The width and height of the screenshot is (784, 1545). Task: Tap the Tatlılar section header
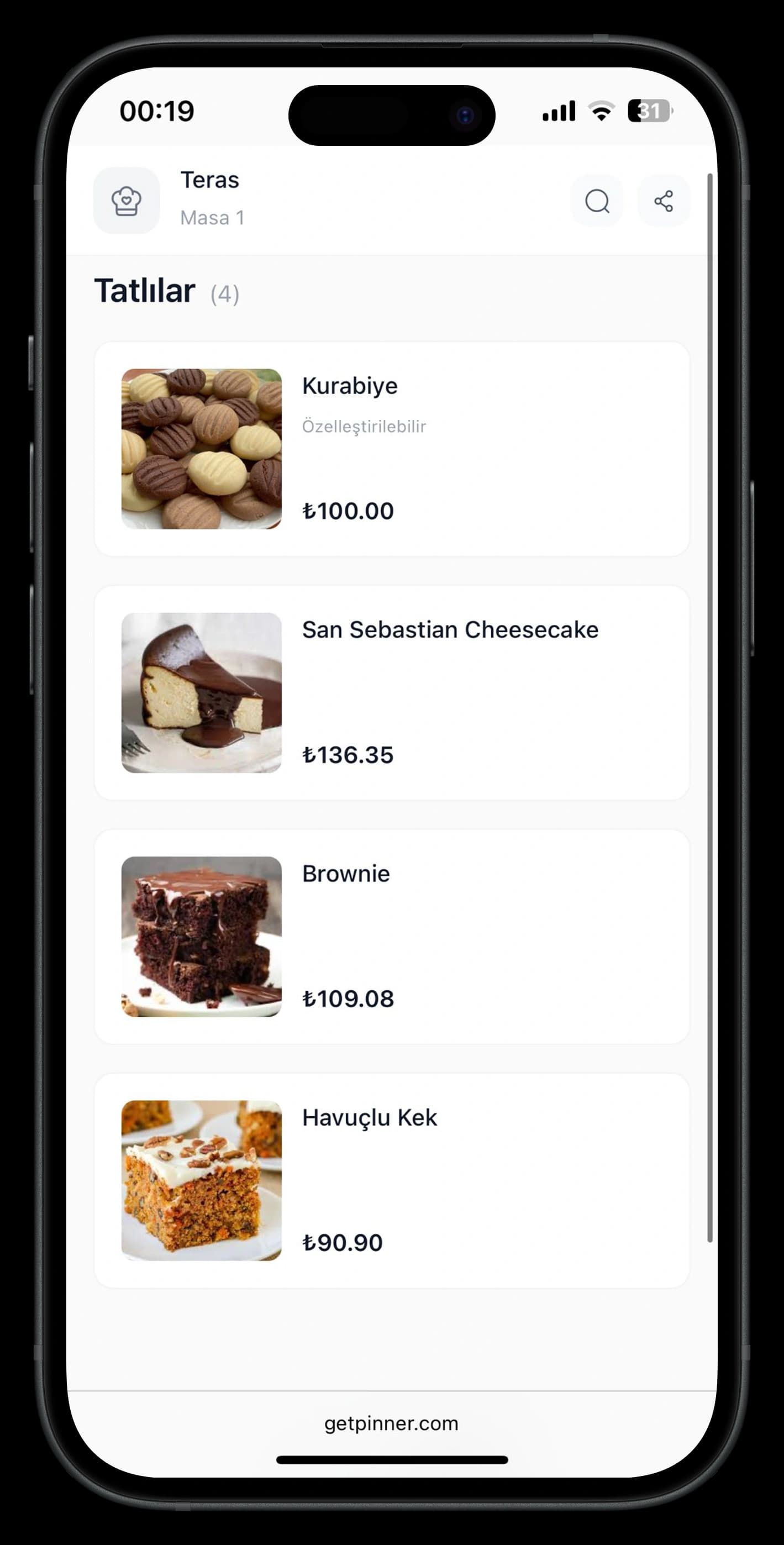(146, 292)
